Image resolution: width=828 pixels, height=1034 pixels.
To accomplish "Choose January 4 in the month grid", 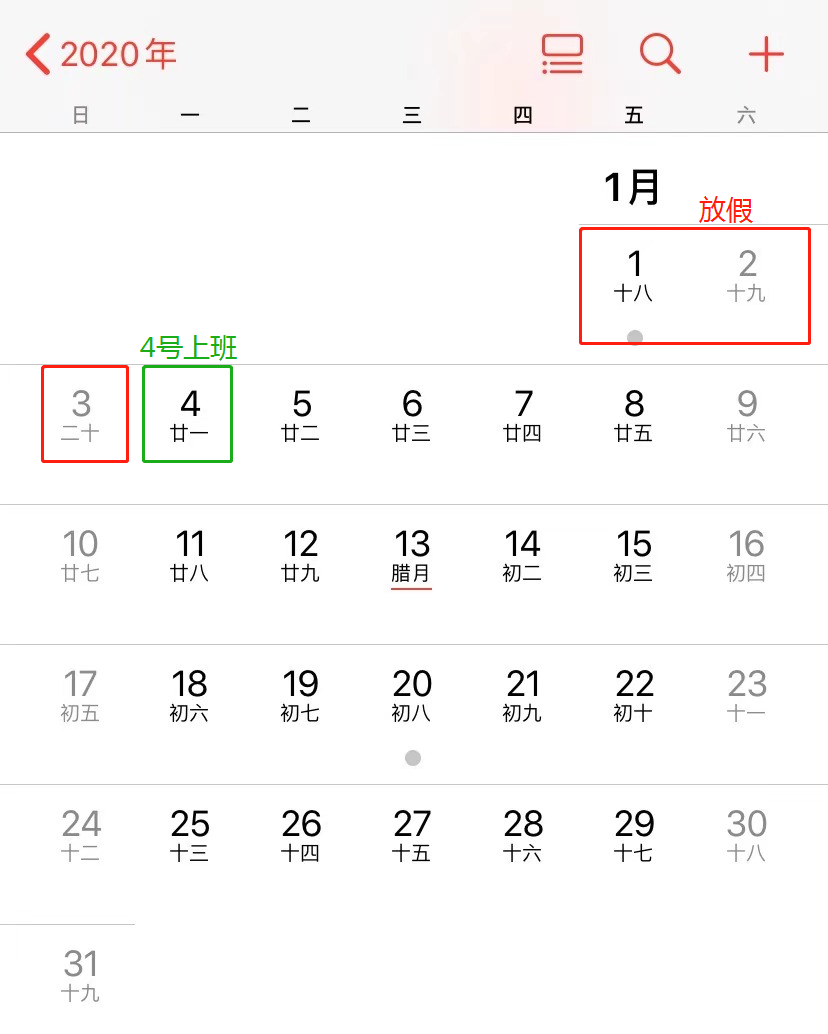I will [x=190, y=414].
